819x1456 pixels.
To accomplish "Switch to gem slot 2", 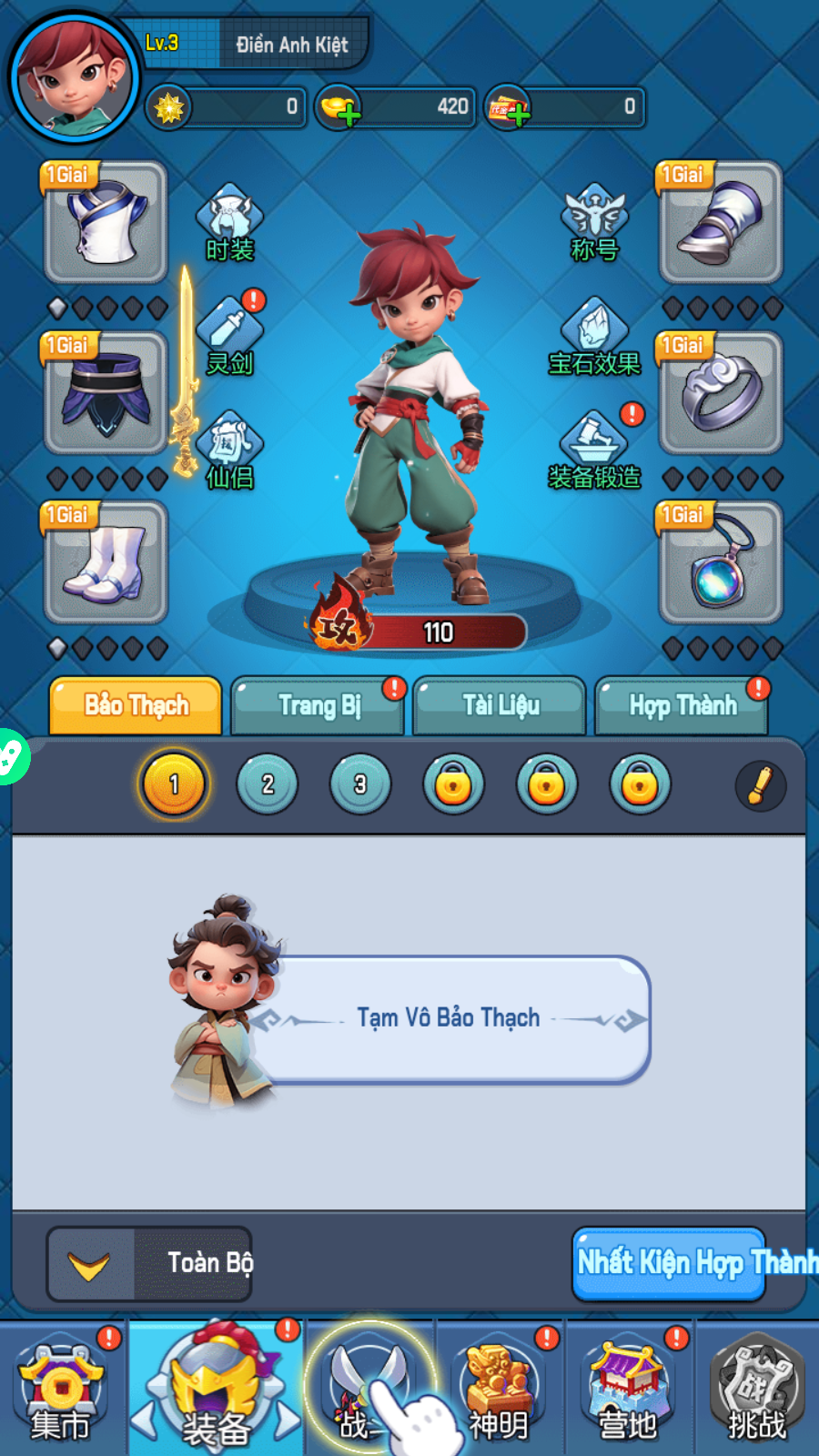I will coord(267,784).
